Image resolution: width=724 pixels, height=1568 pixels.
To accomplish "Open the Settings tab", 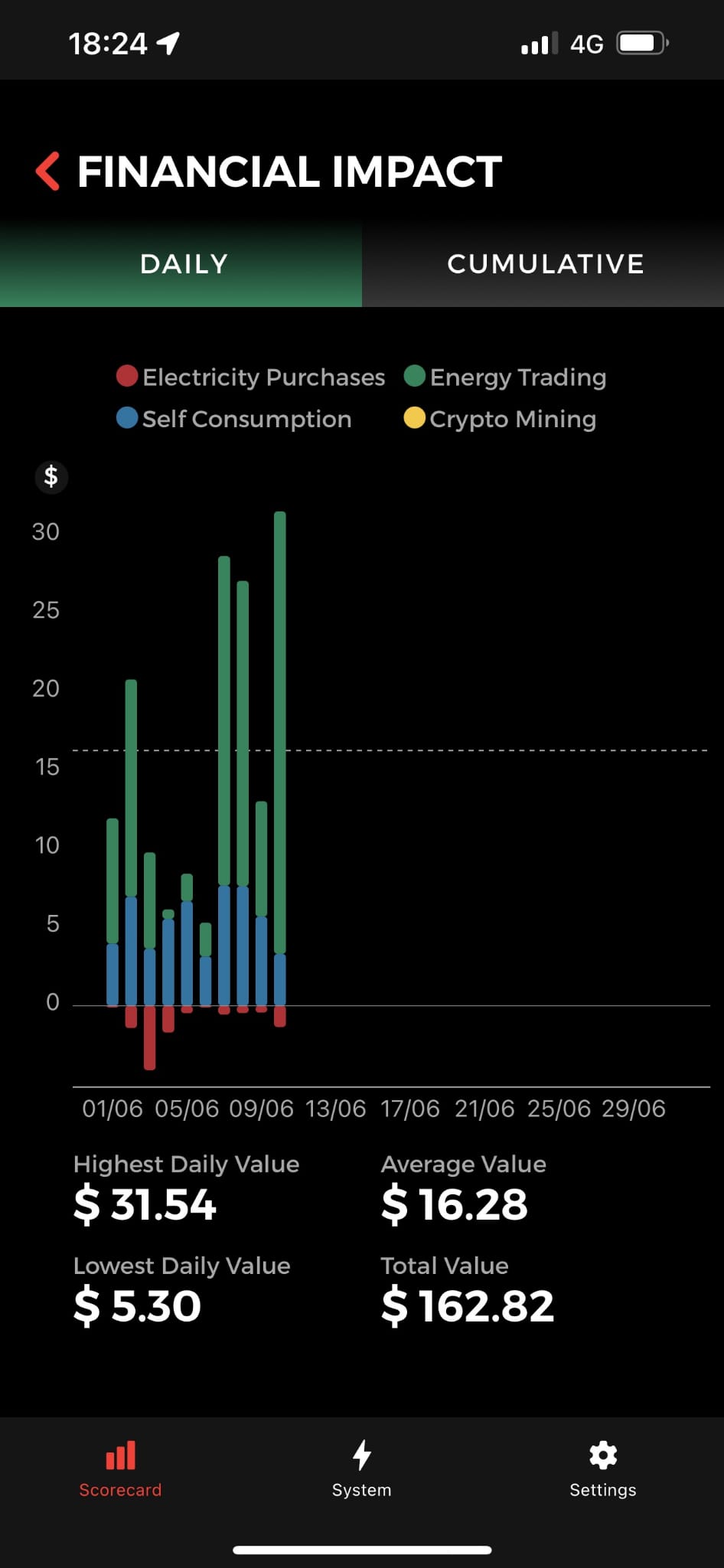I will tap(603, 1468).
